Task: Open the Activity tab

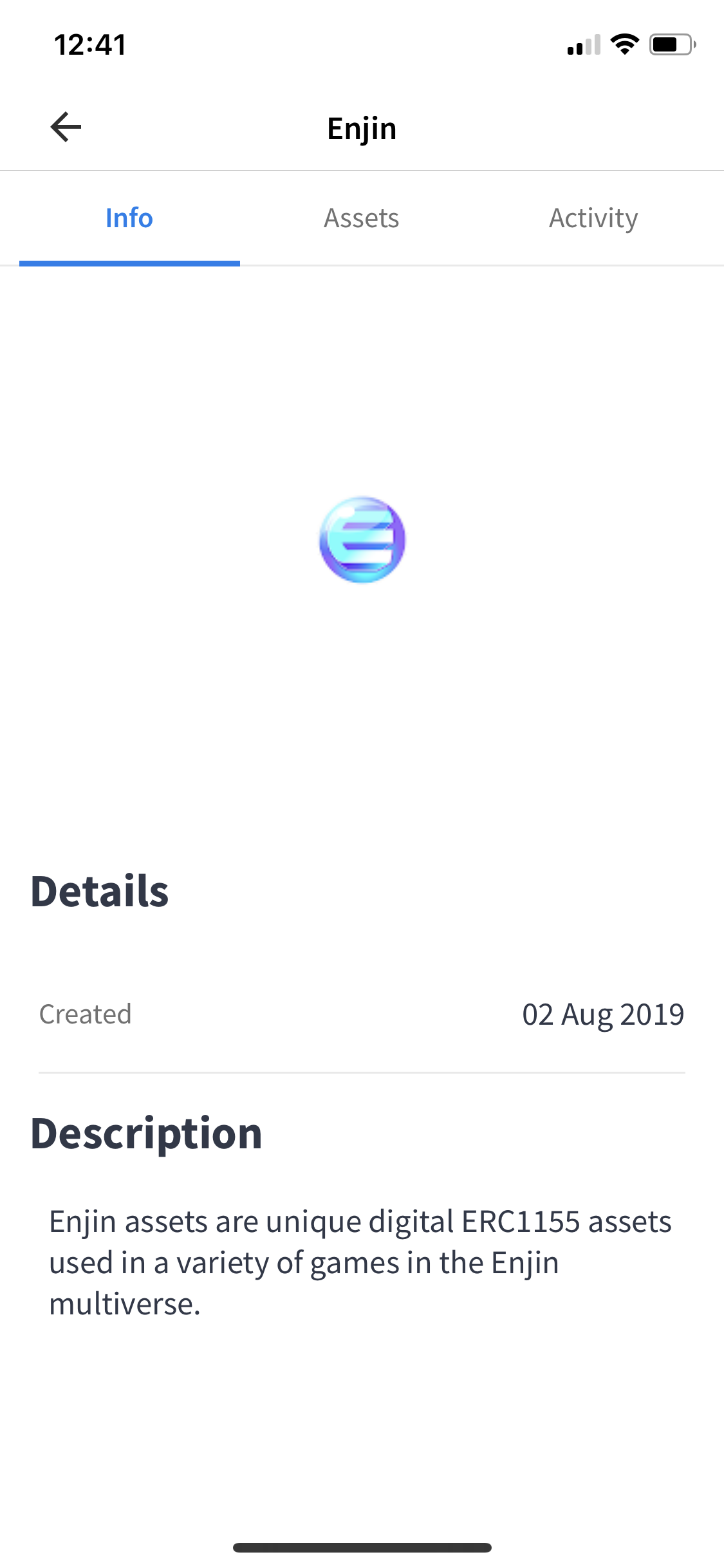Action: point(593,218)
